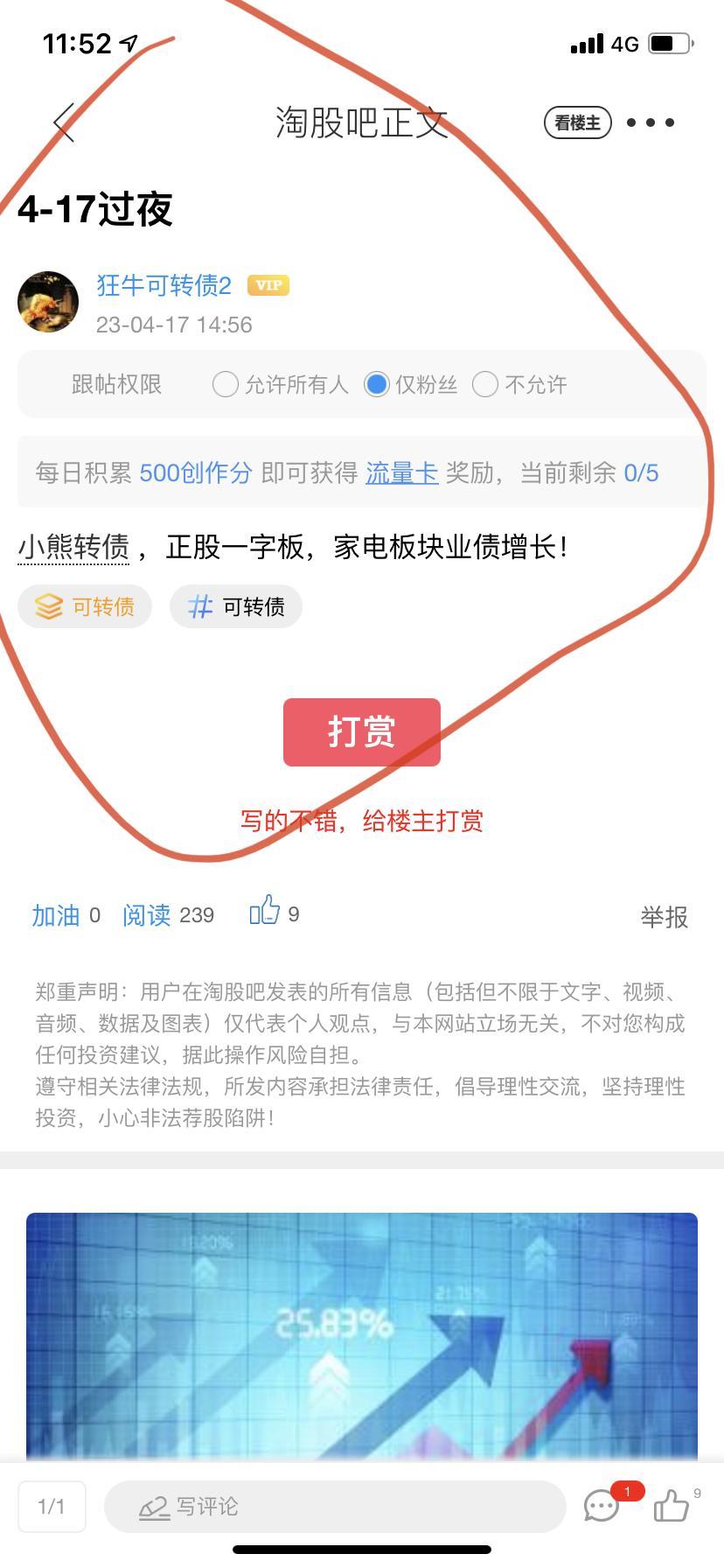Tap the 1/1 page indicator
The height and width of the screenshot is (1568, 724).
click(x=52, y=1506)
